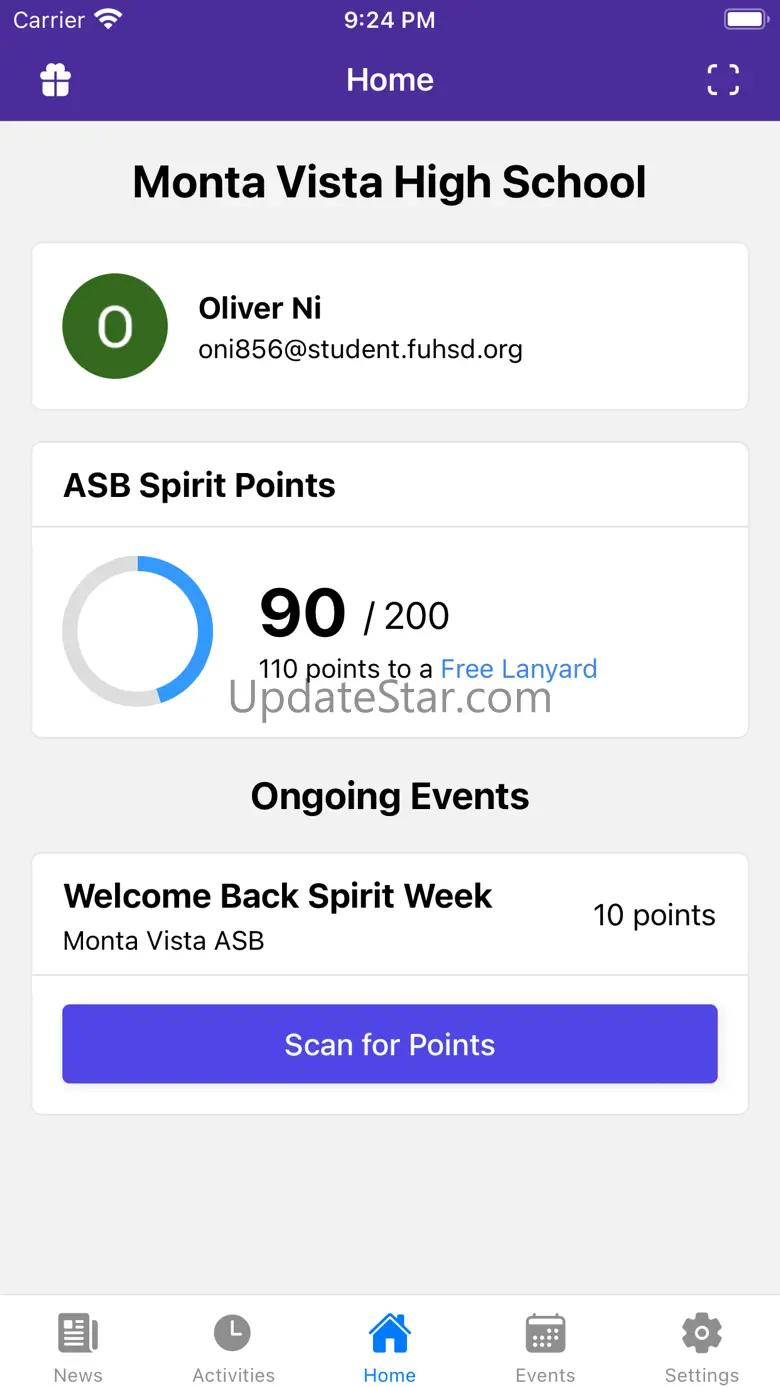The width and height of the screenshot is (780, 1387).
Task: Open the QR scanner icon
Action: coord(723,80)
